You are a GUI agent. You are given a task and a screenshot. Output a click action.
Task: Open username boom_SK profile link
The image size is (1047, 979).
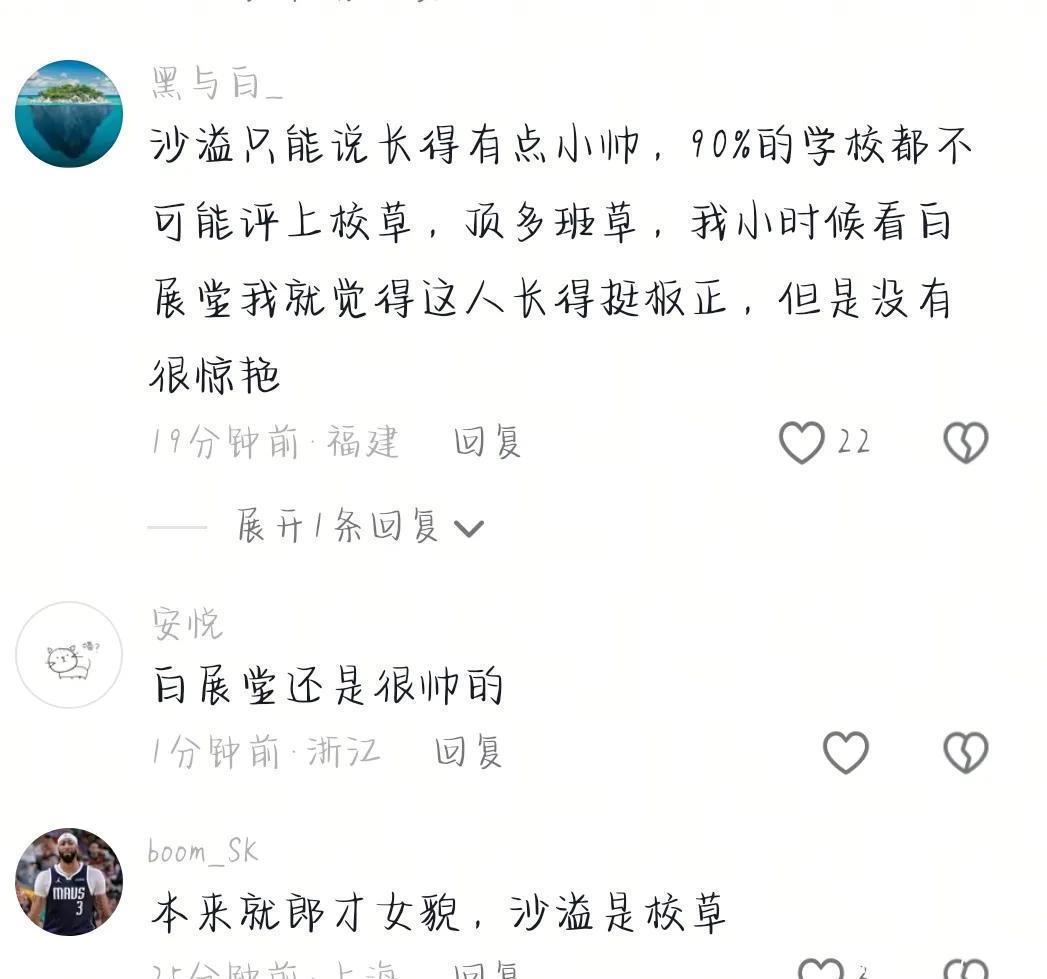203,851
